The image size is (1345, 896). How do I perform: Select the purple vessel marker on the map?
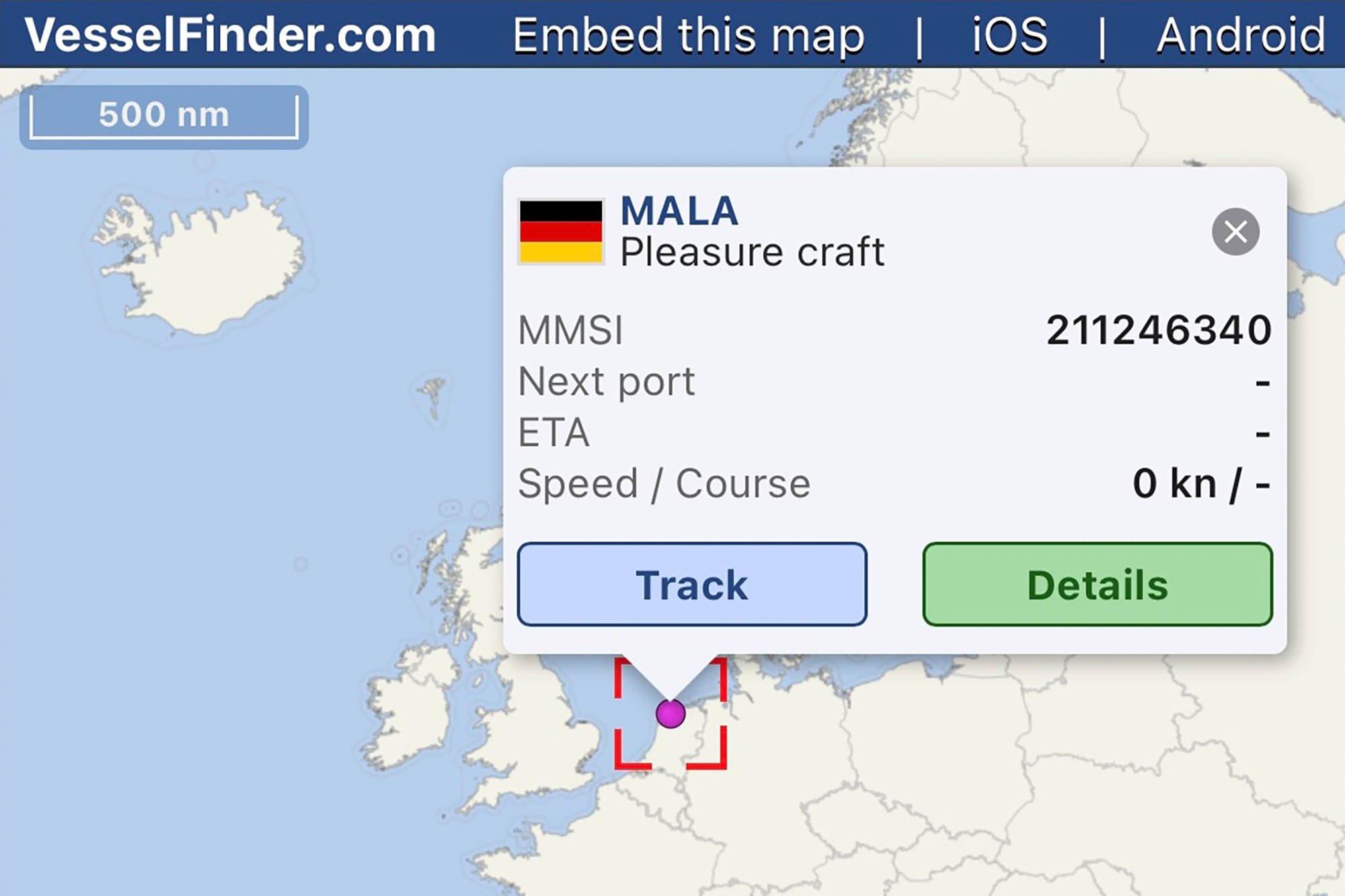tap(670, 714)
